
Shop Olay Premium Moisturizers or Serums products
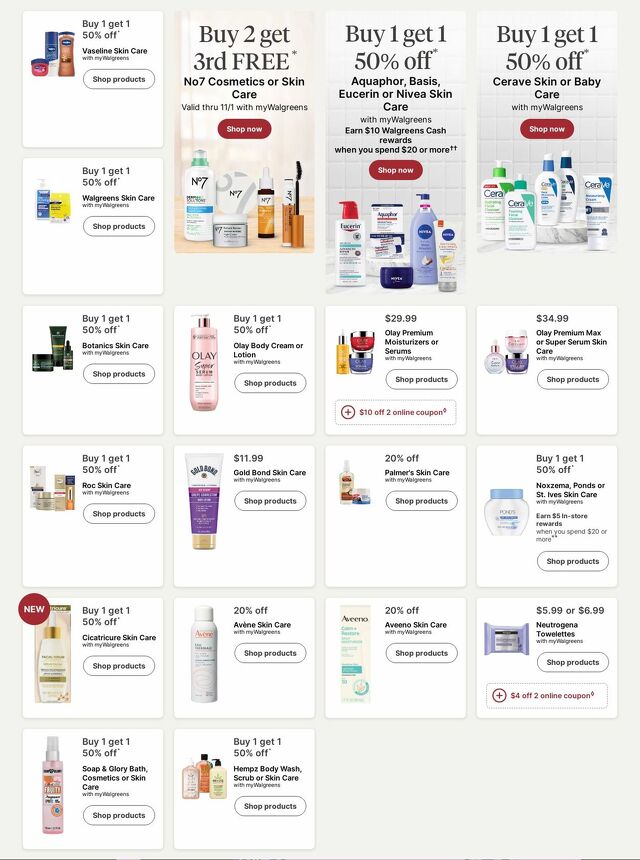click(x=421, y=380)
